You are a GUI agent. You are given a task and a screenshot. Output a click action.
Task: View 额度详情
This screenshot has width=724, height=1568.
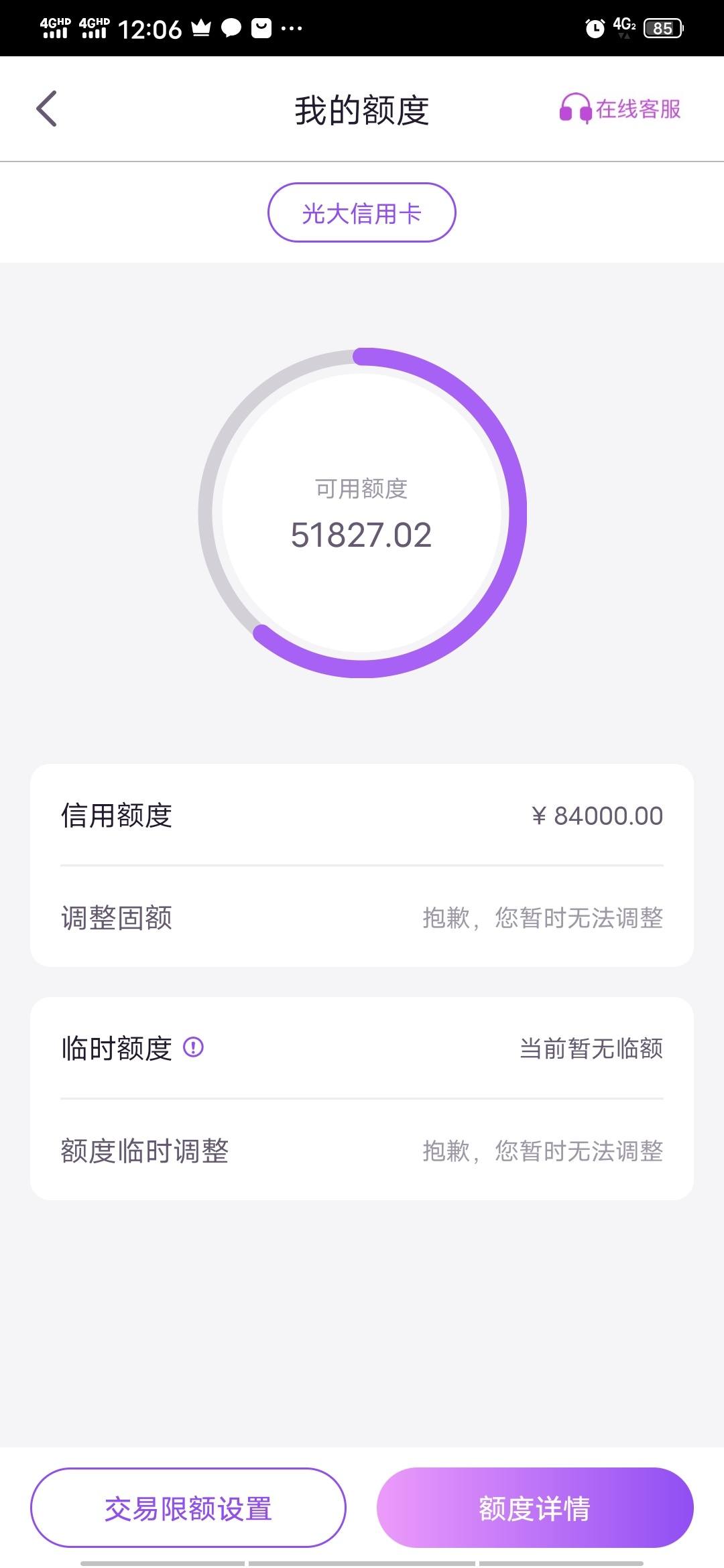coord(535,1508)
